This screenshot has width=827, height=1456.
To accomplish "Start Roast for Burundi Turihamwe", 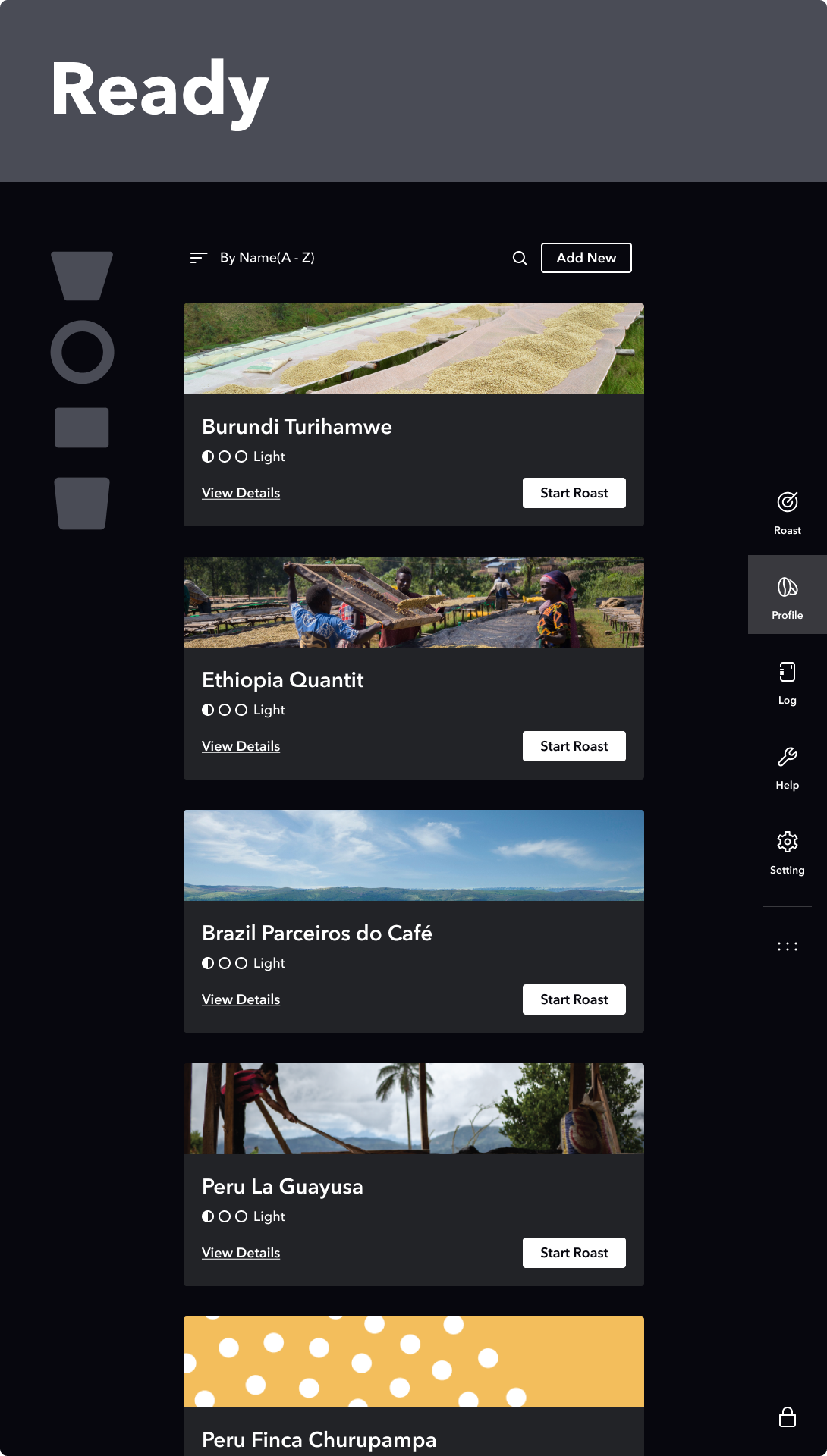I will [574, 493].
